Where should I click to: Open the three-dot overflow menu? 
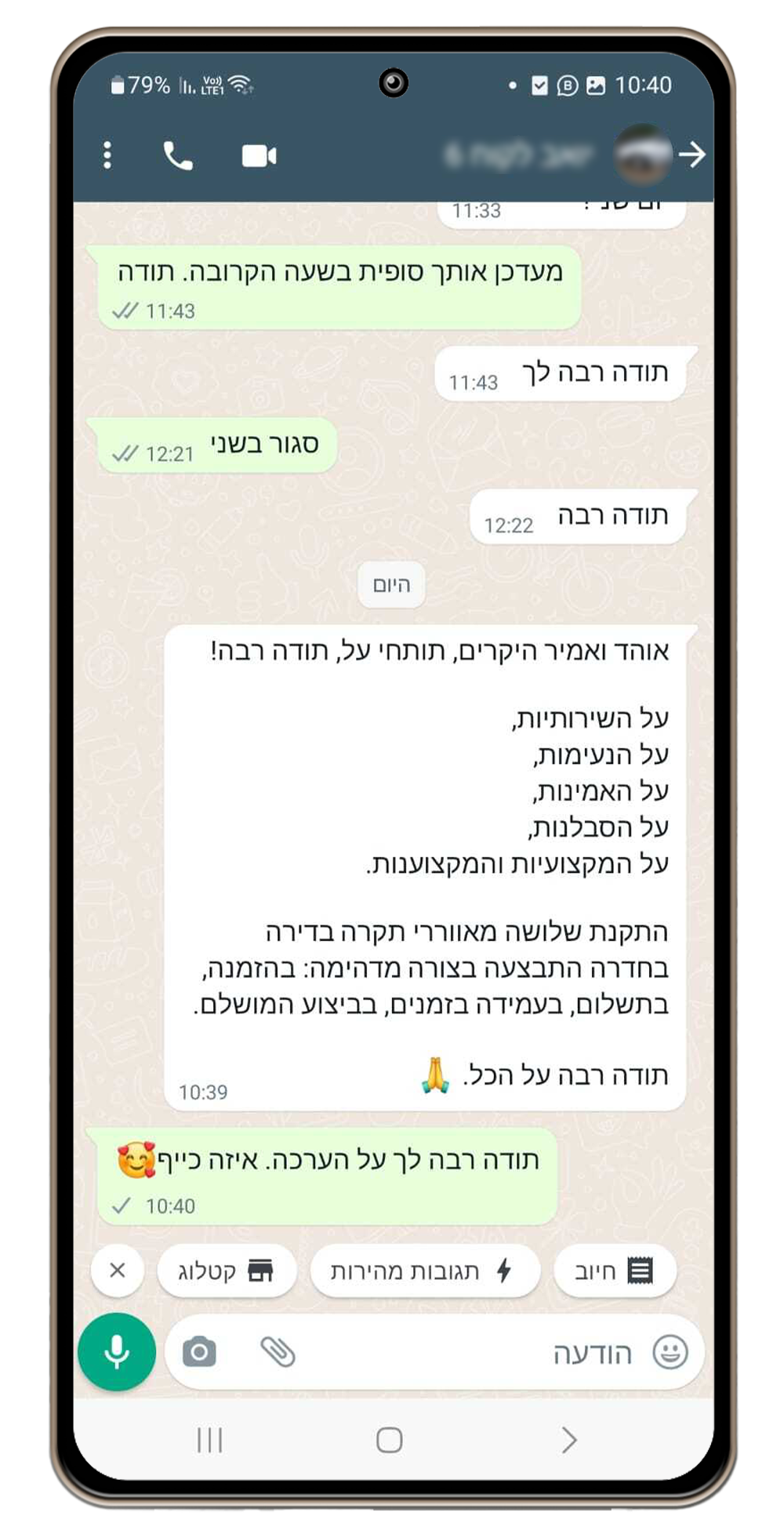[107, 155]
